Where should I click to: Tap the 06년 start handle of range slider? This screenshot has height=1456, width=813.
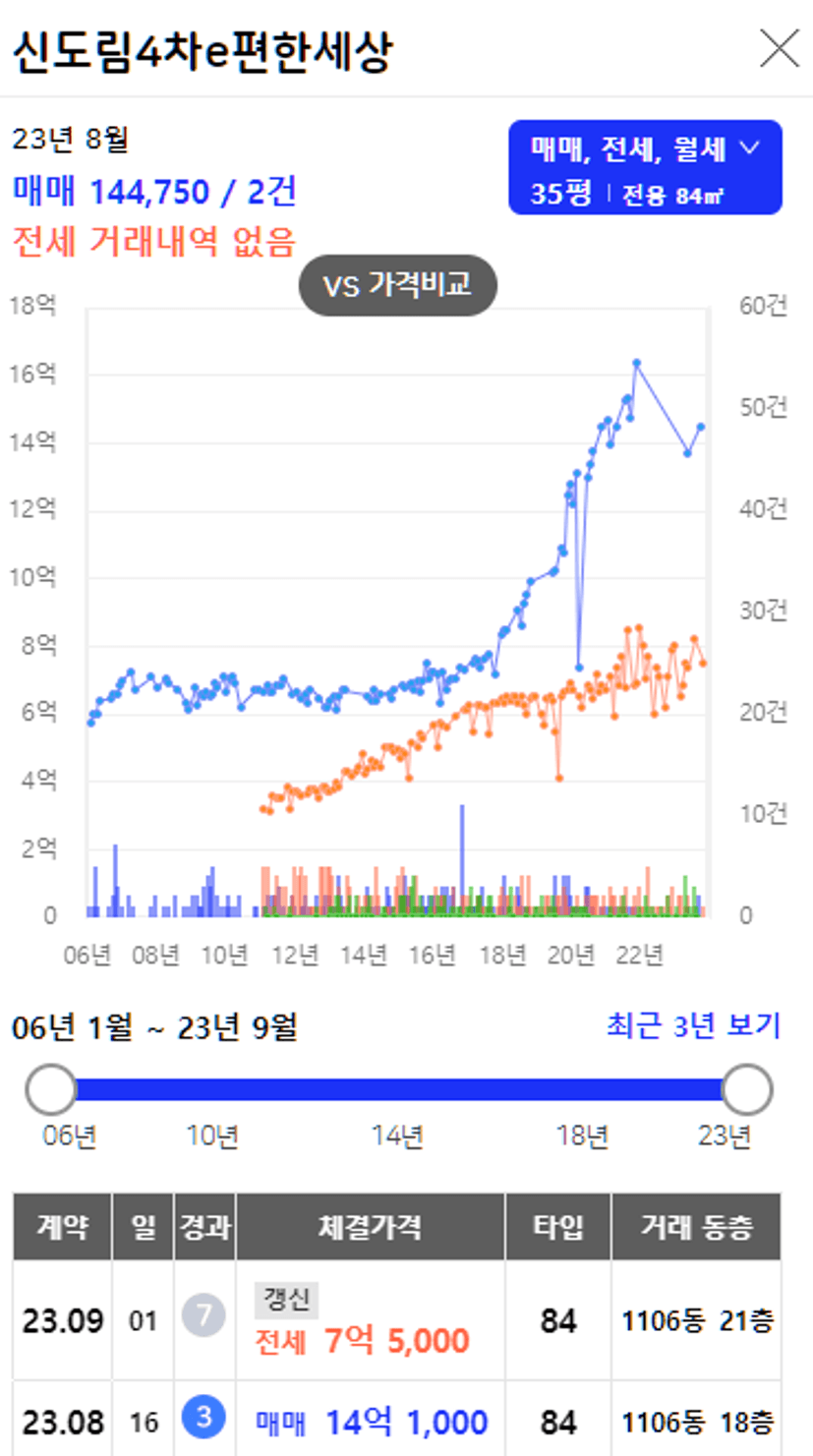(51, 1089)
